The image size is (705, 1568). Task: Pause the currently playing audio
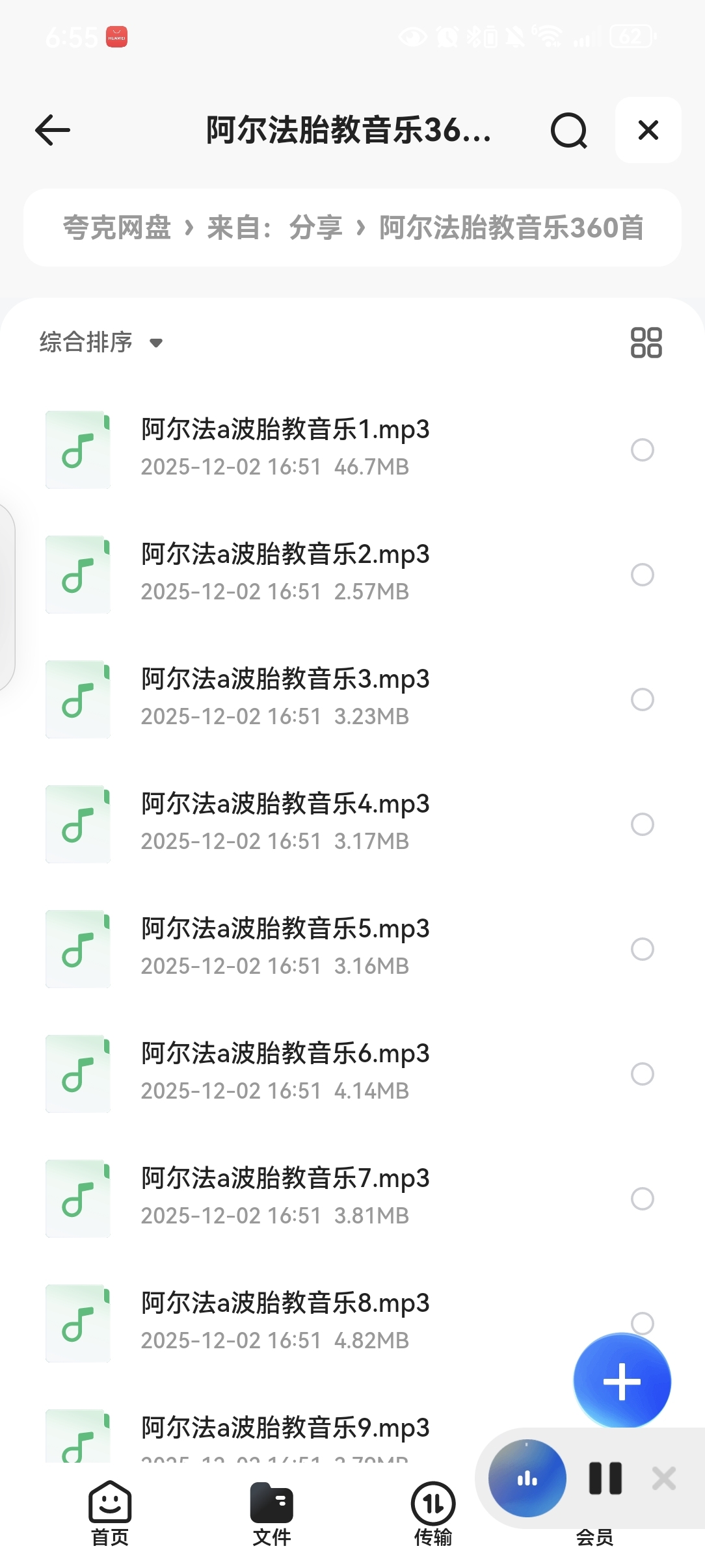605,1478
